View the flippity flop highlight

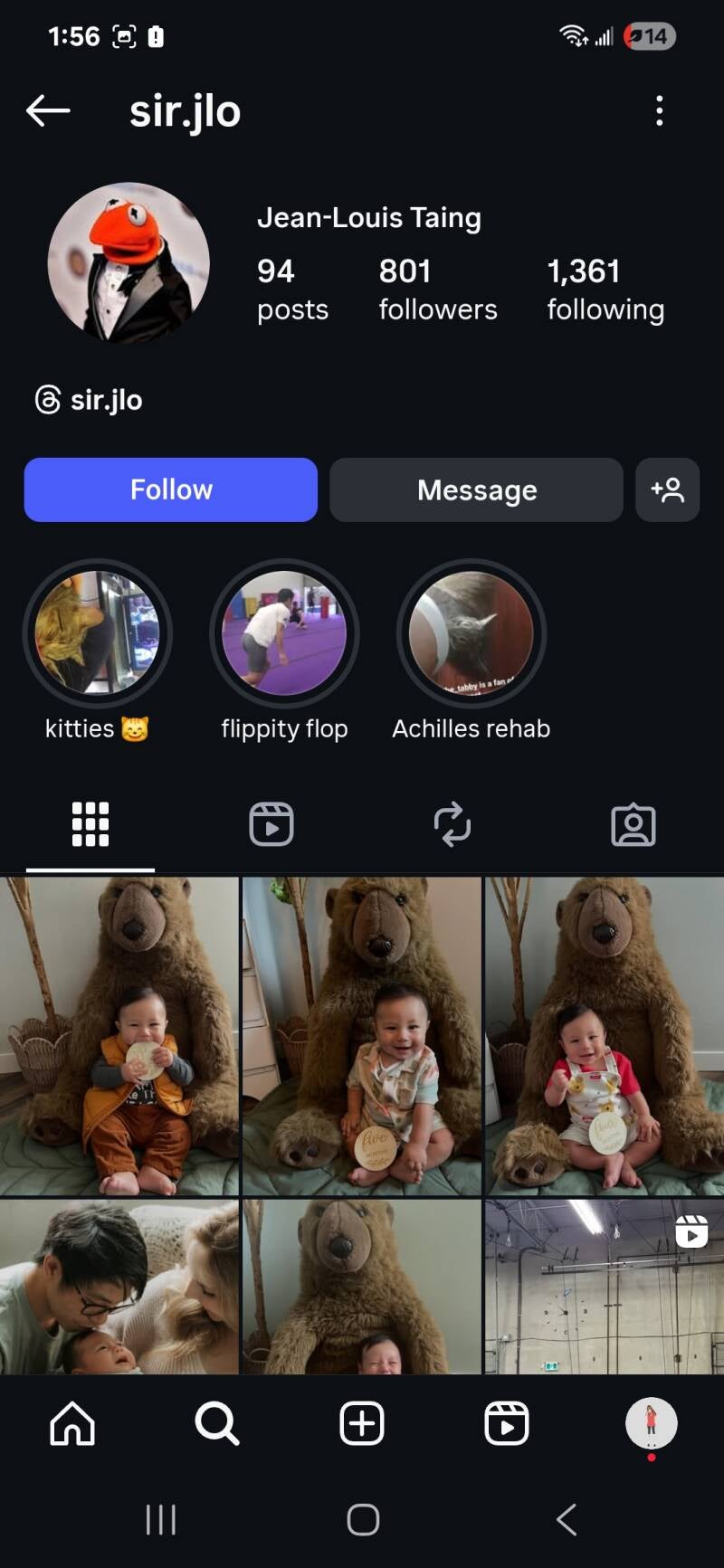pyautogui.click(x=284, y=633)
